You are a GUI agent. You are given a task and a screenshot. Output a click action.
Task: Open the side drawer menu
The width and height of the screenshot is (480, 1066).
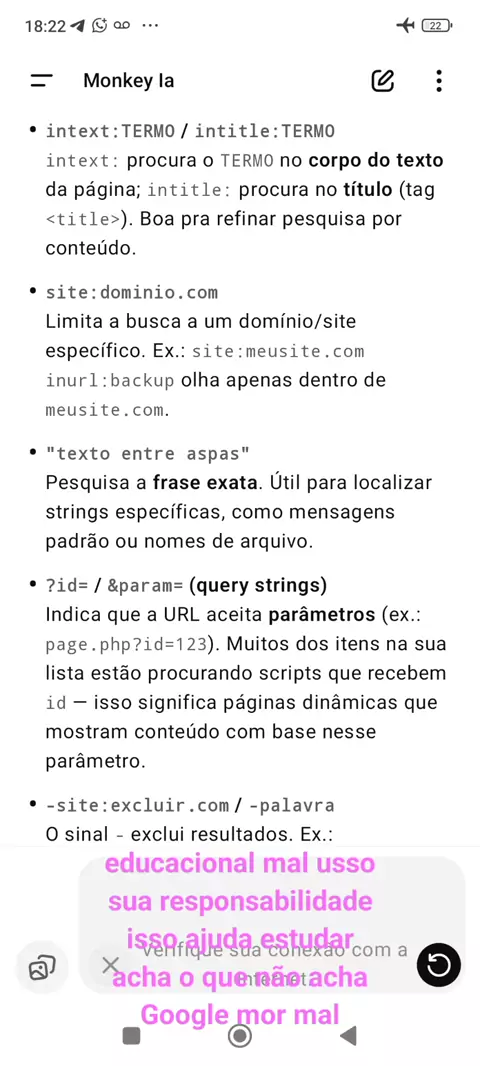point(41,81)
